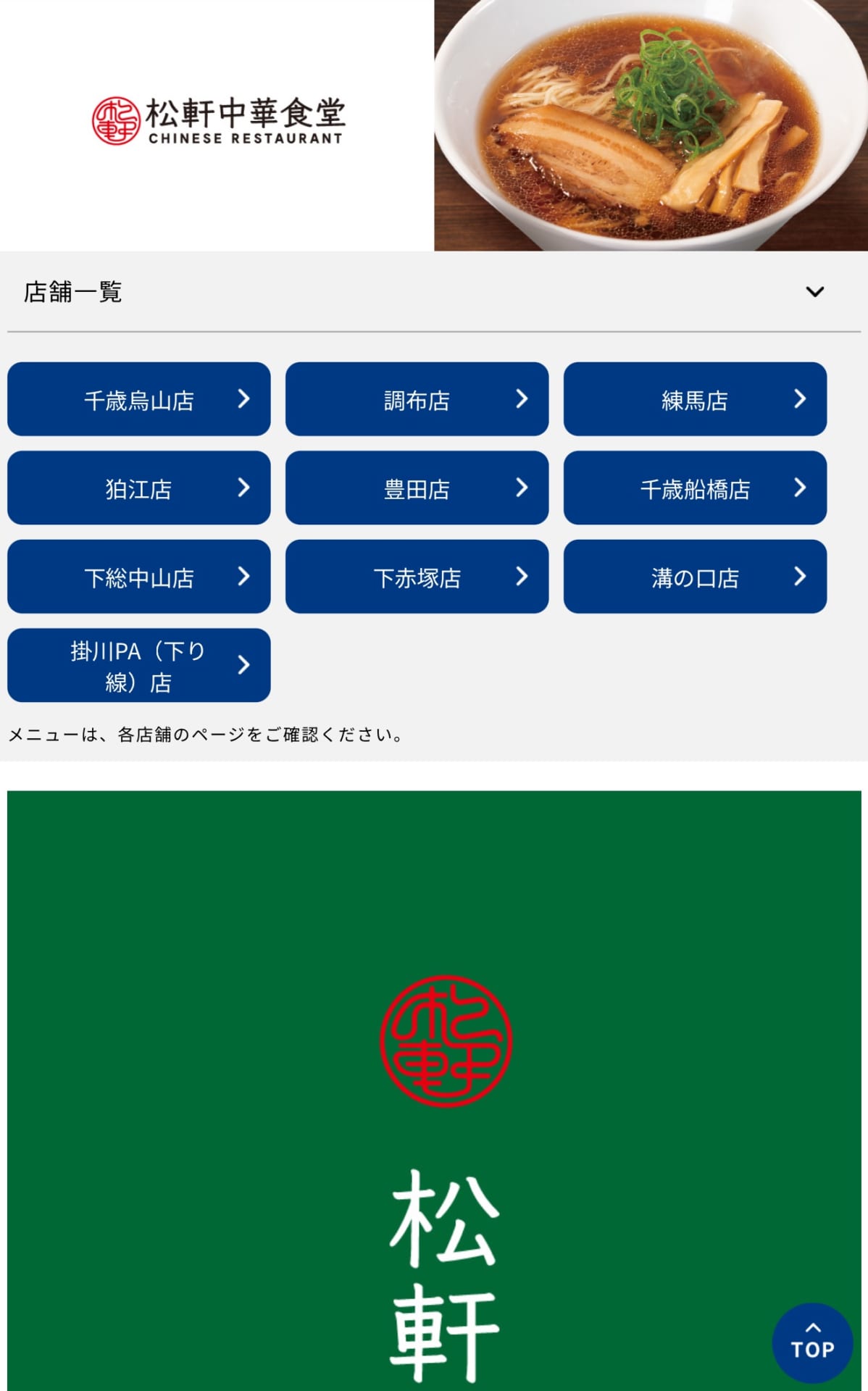Jump back to page top with TOP button
This screenshot has width=868, height=1391.
click(812, 1342)
